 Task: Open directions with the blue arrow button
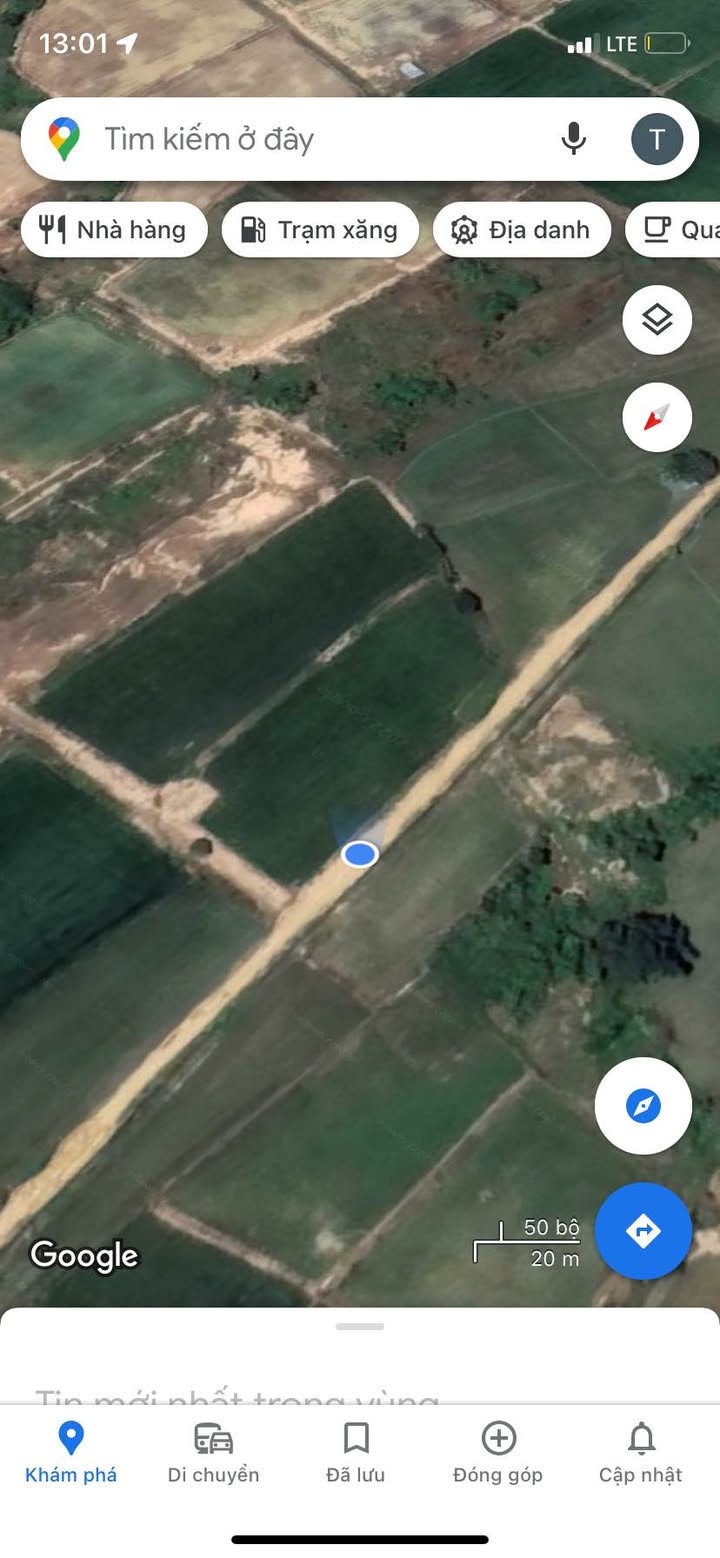click(x=643, y=1230)
